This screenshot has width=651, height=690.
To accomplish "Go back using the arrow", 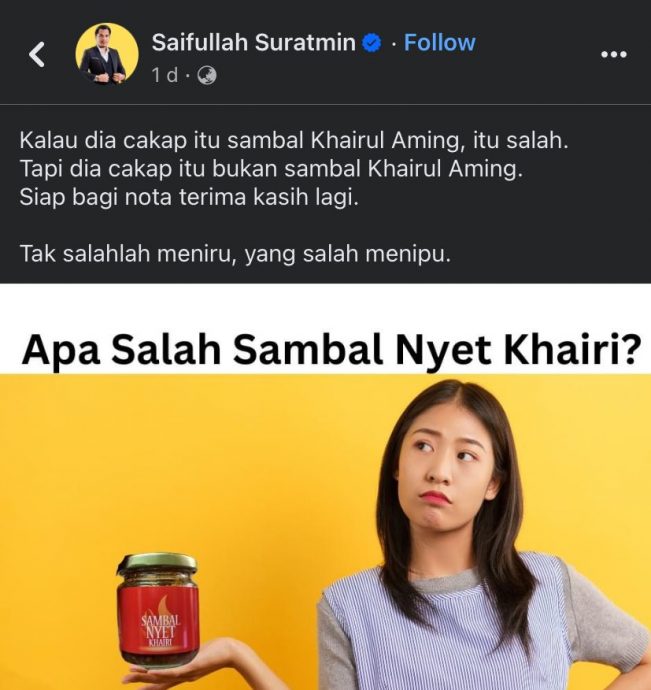I will [x=37, y=54].
